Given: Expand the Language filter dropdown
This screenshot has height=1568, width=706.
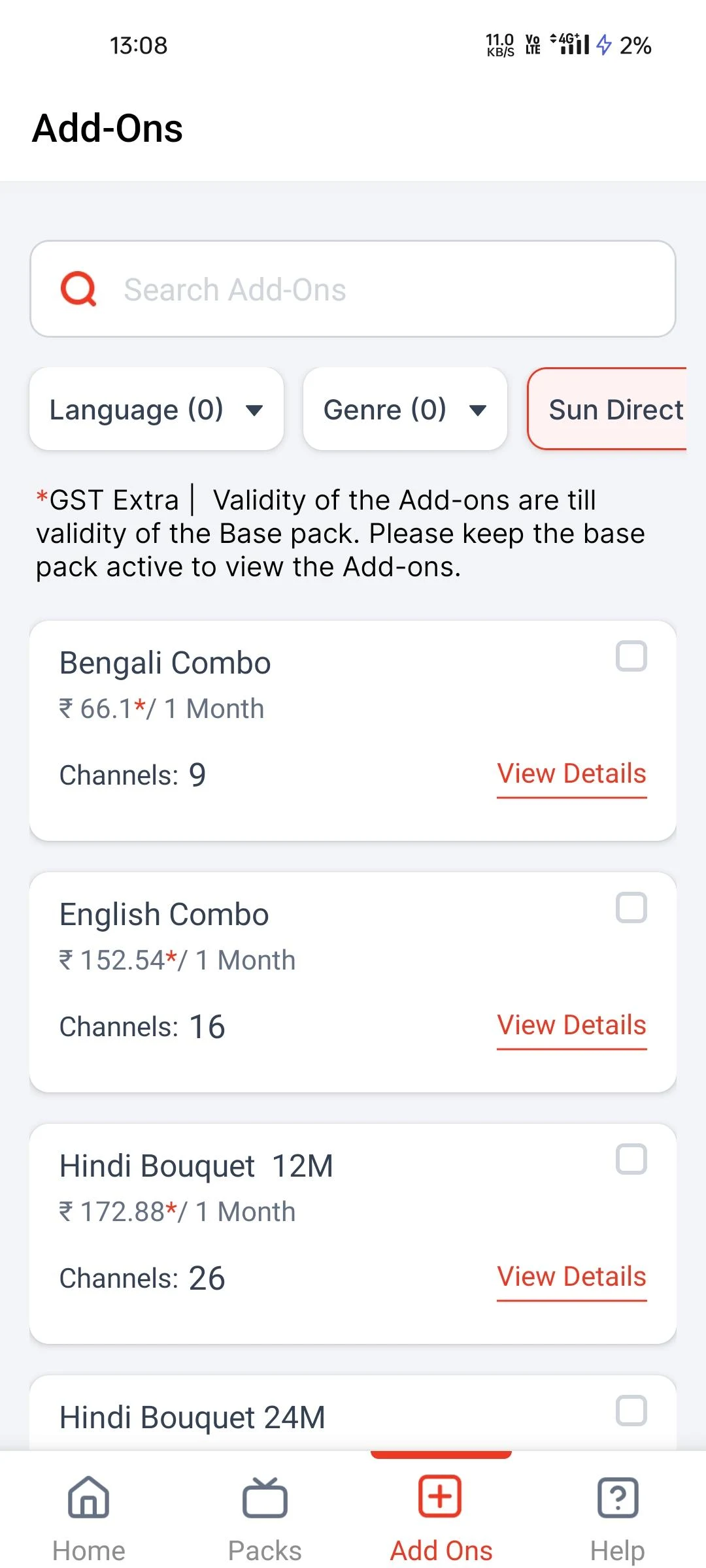Looking at the screenshot, I should (157, 409).
